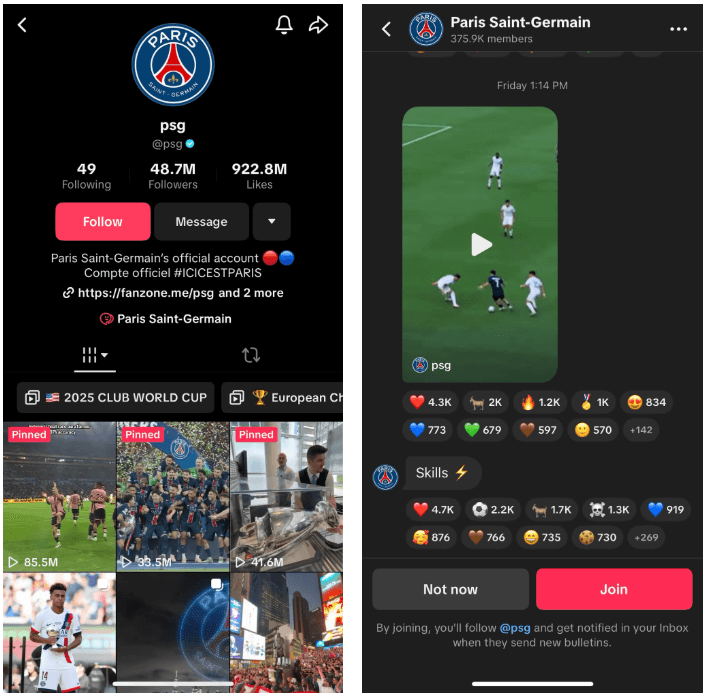Dismiss with Not now
Image resolution: width=704 pixels, height=697 pixels.
click(450, 589)
